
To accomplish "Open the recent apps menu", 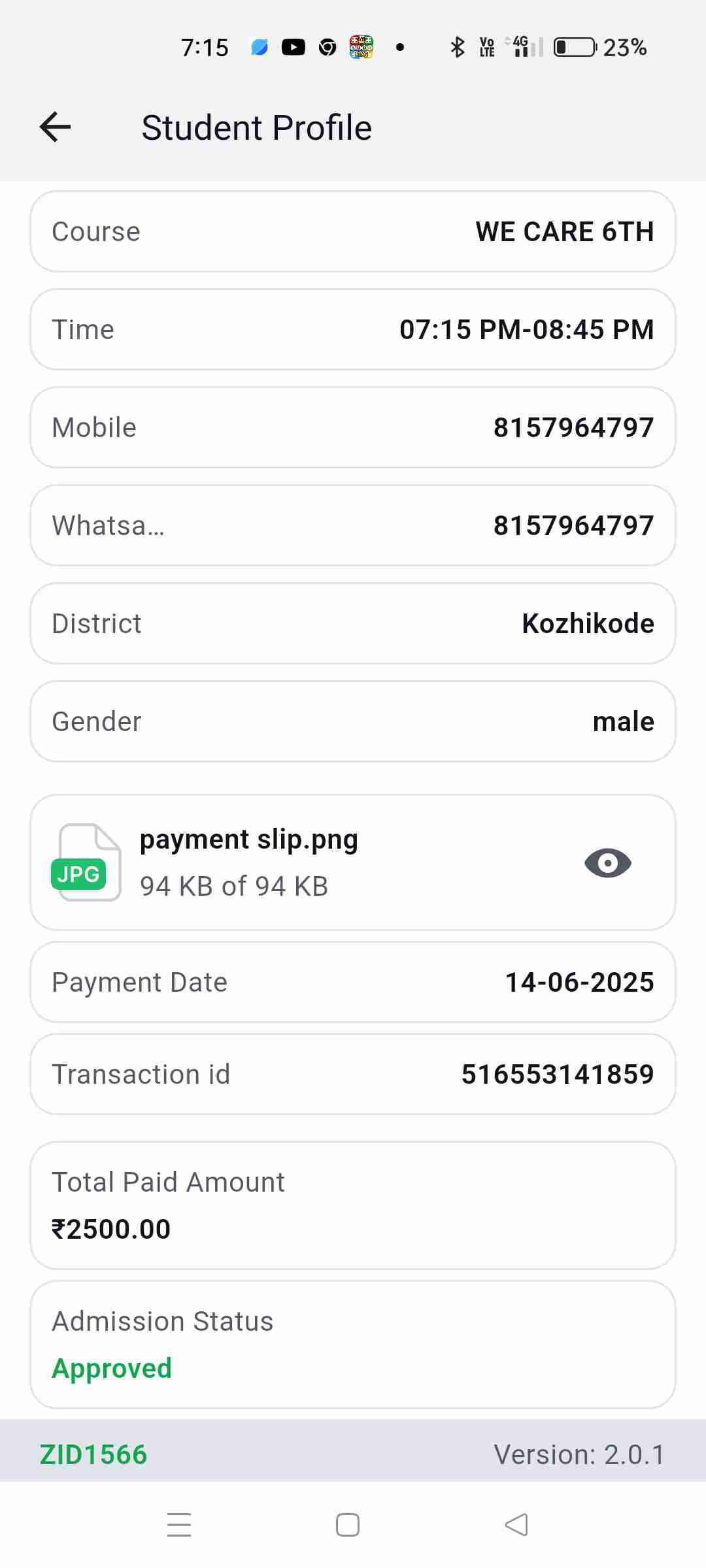I will [179, 1525].
